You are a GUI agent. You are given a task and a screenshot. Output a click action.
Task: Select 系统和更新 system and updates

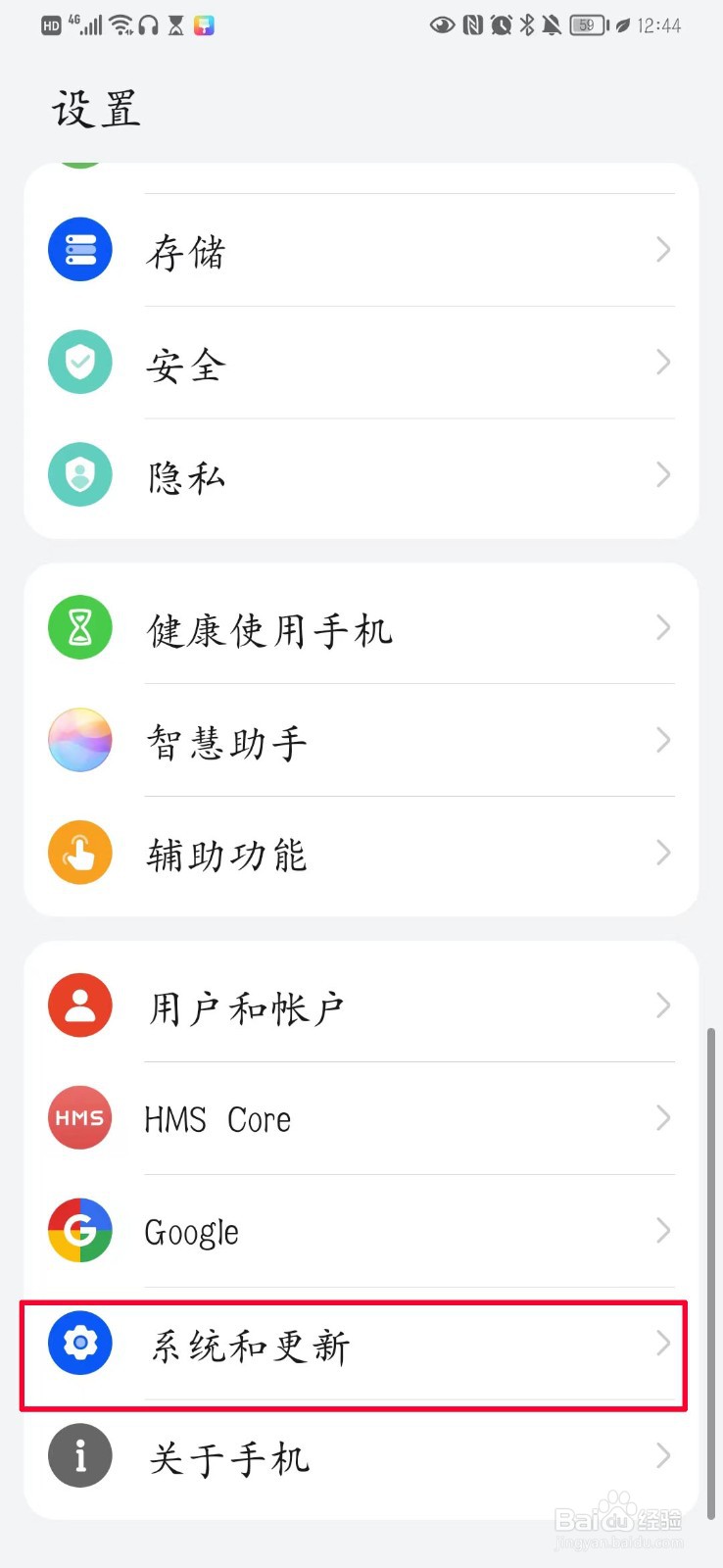[x=361, y=1344]
